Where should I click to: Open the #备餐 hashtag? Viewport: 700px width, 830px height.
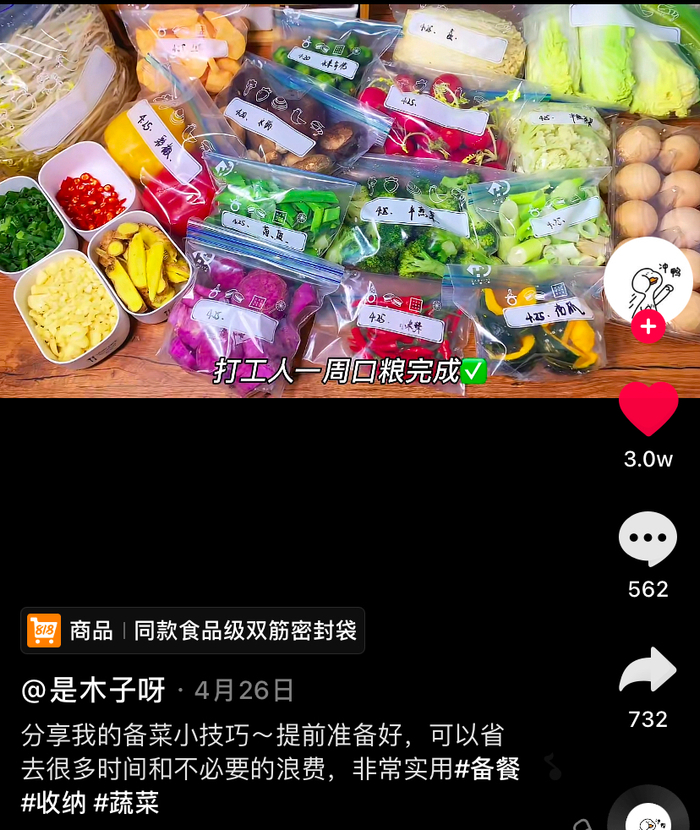(x=487, y=768)
